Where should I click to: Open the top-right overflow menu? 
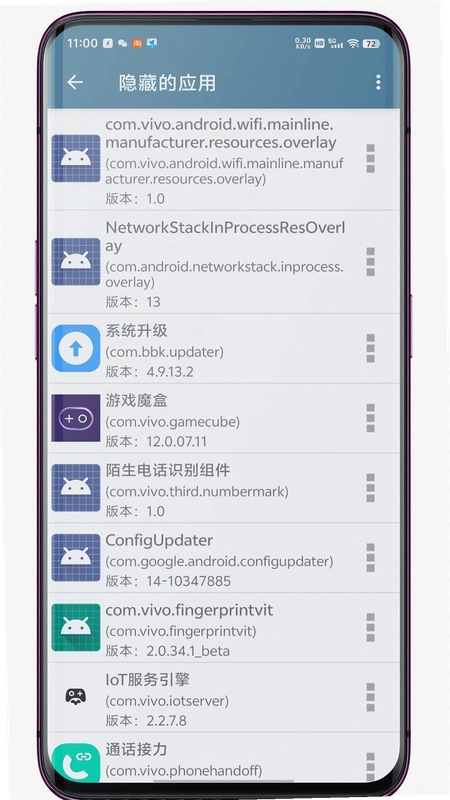click(378, 82)
